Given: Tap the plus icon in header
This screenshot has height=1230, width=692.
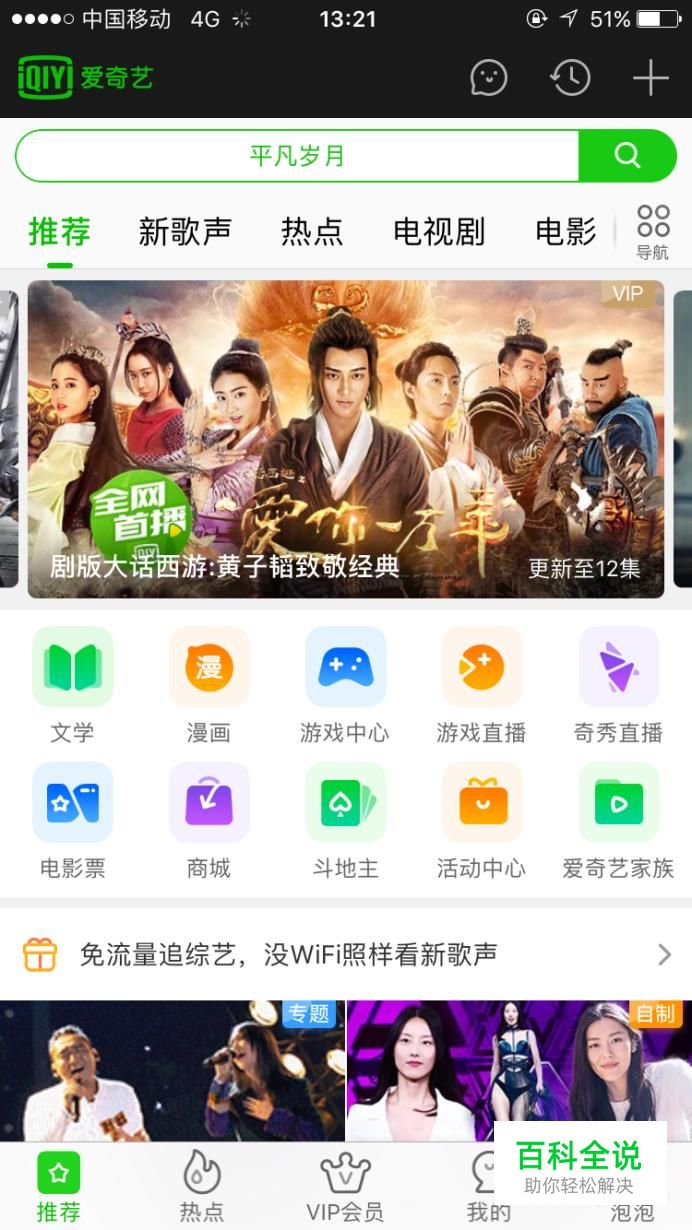Looking at the screenshot, I should (x=650, y=78).
